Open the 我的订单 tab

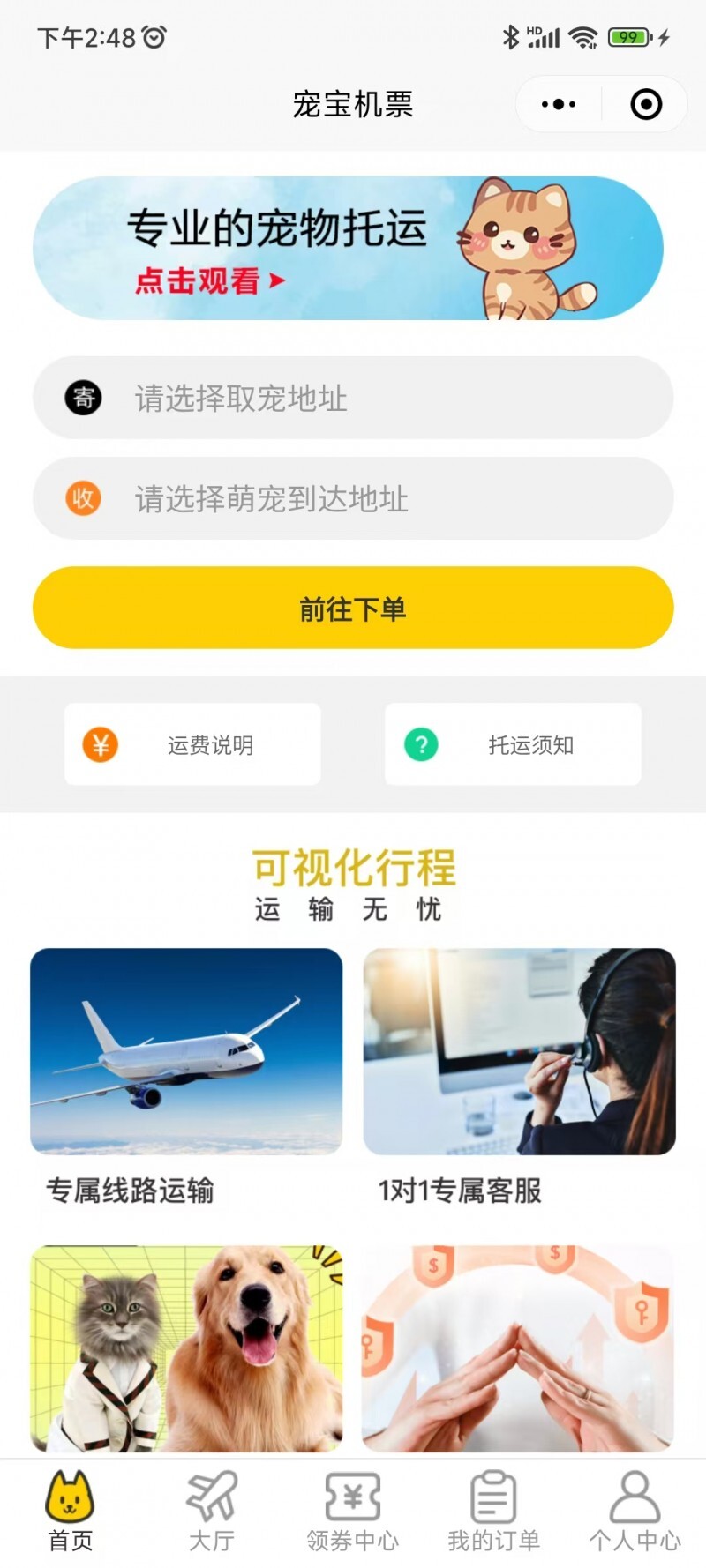coord(494,1512)
